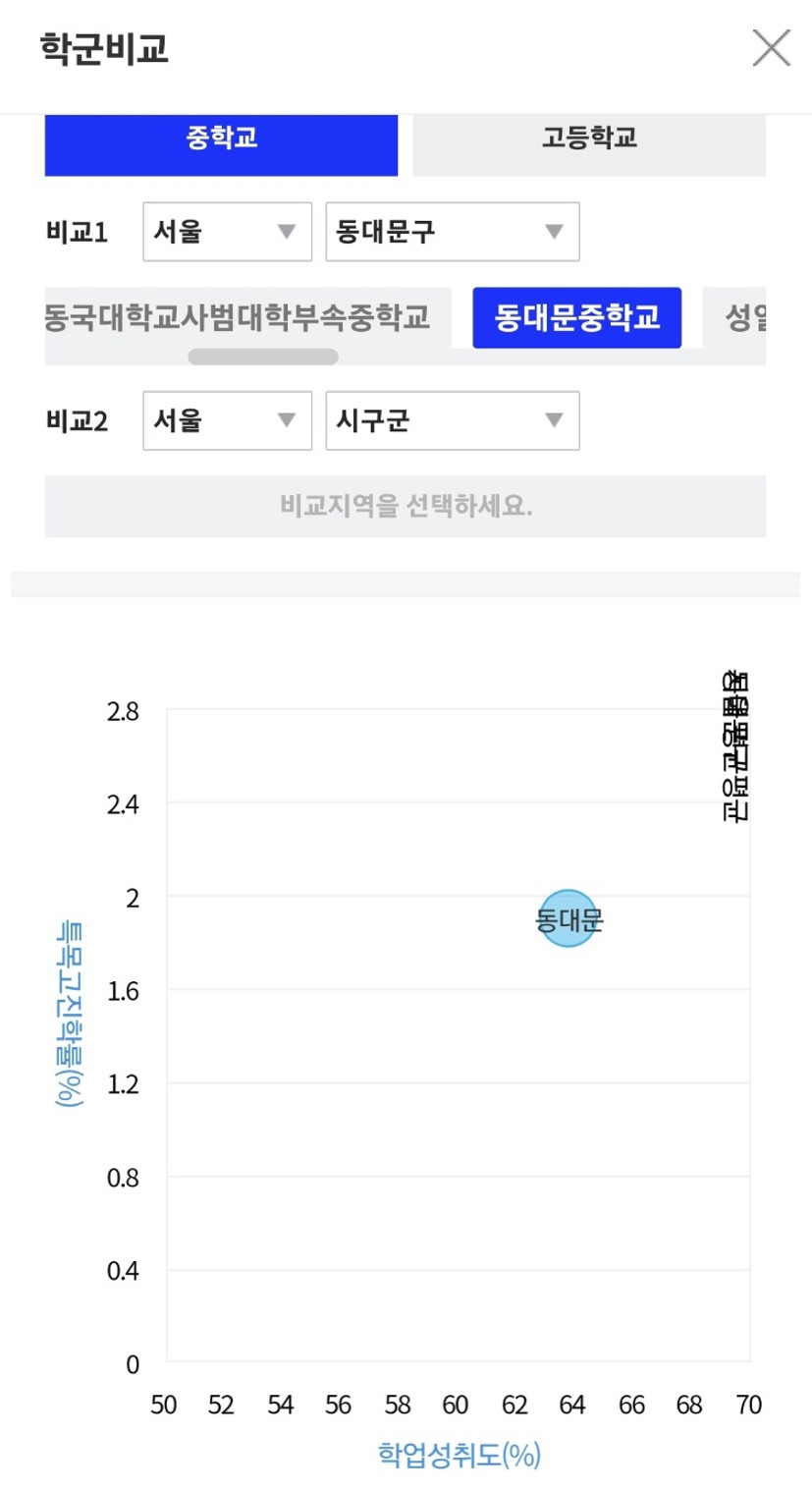
Task: Open the 시구군 dropdown
Action: click(453, 421)
